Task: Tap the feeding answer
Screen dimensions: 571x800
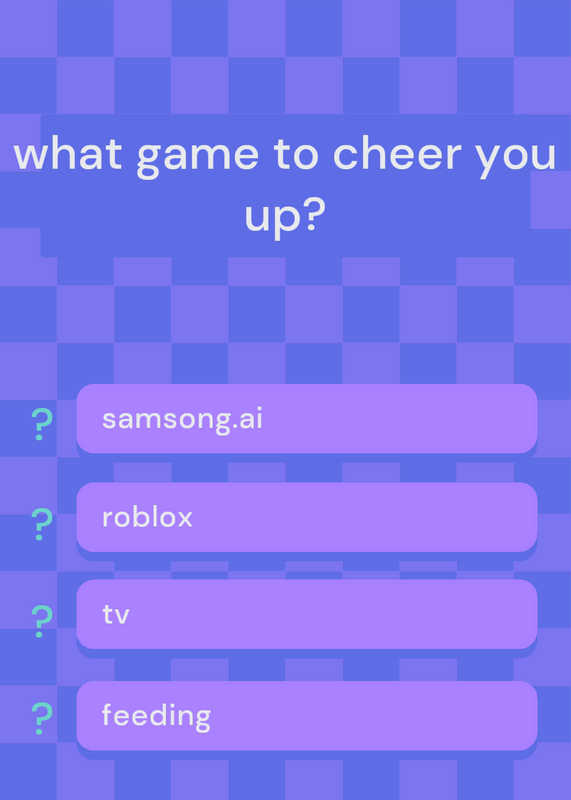Action: [307, 715]
